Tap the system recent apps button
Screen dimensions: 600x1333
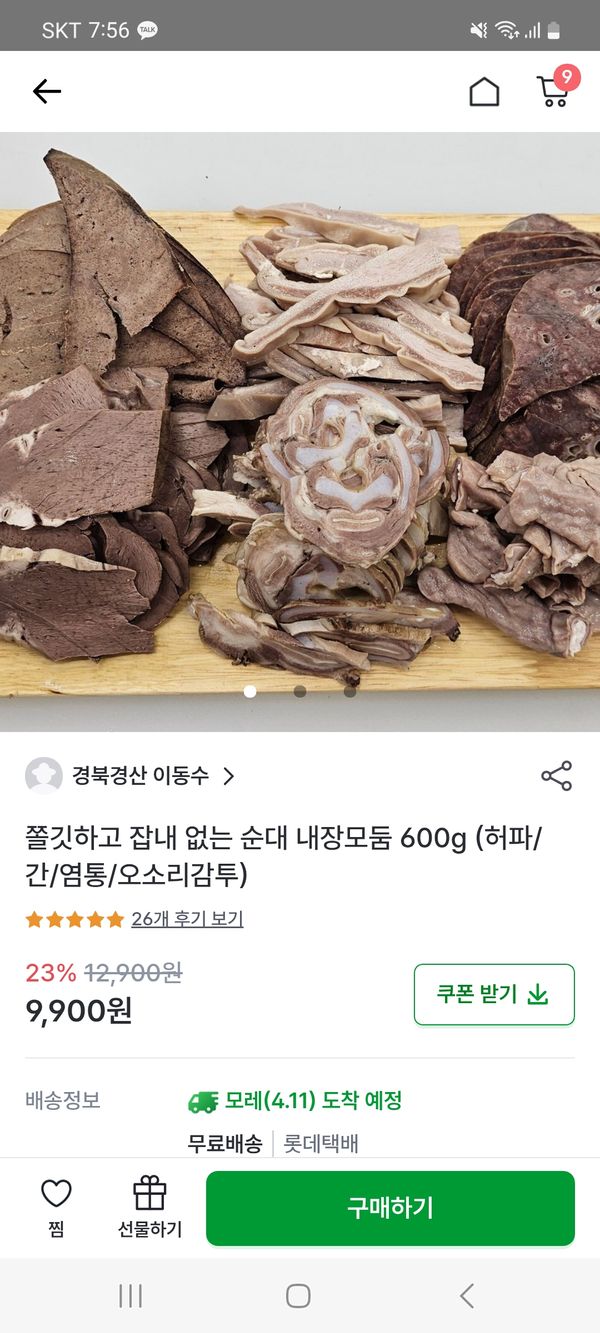pos(130,1296)
